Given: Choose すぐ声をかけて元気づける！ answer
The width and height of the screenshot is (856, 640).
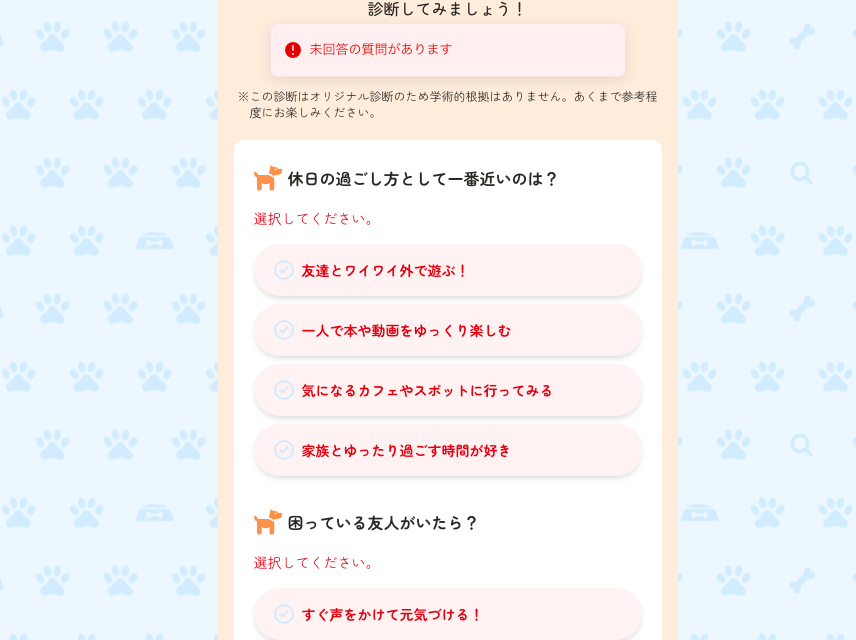Looking at the screenshot, I should tap(447, 614).
